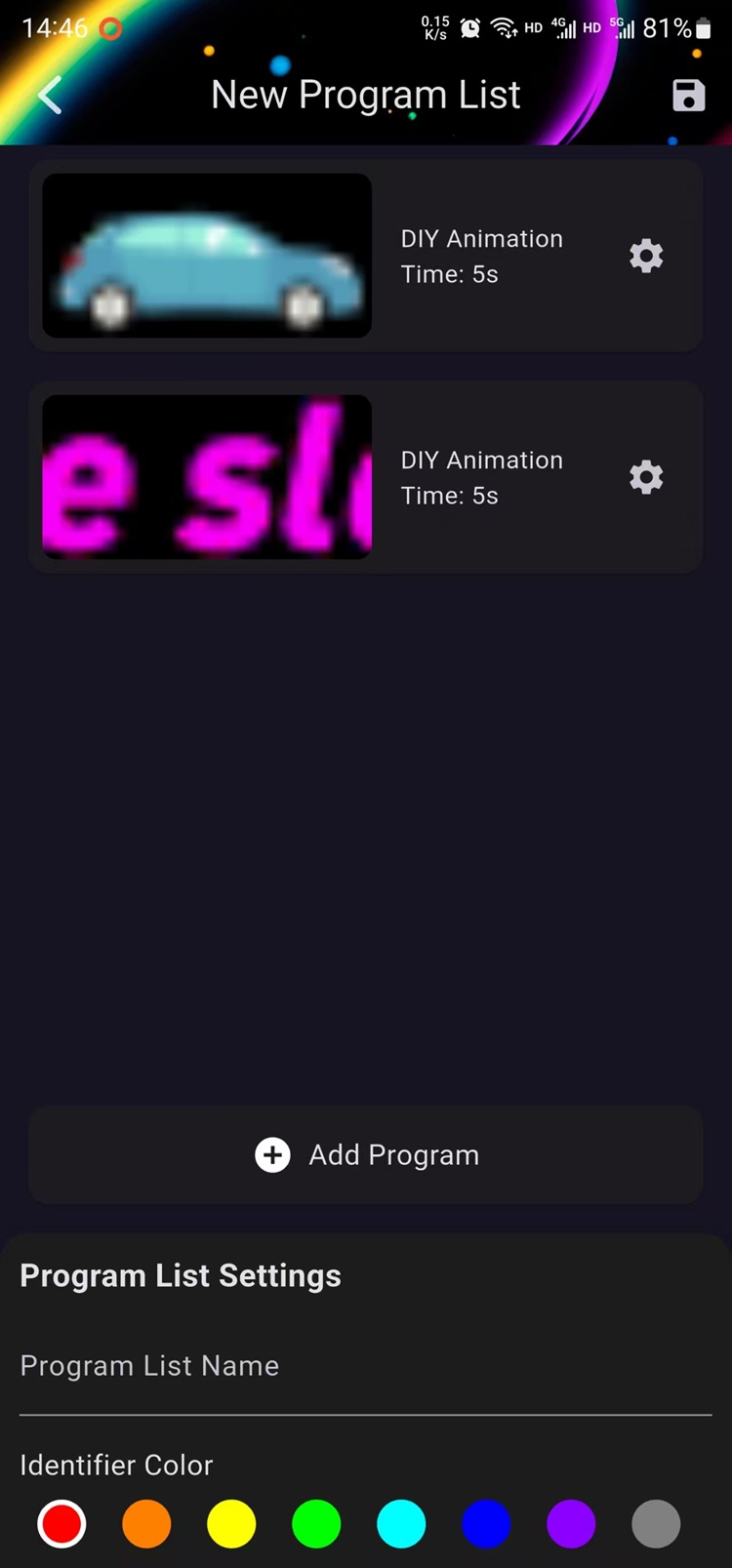Save the new program list
Screen dimensions: 732x1568
688,96
